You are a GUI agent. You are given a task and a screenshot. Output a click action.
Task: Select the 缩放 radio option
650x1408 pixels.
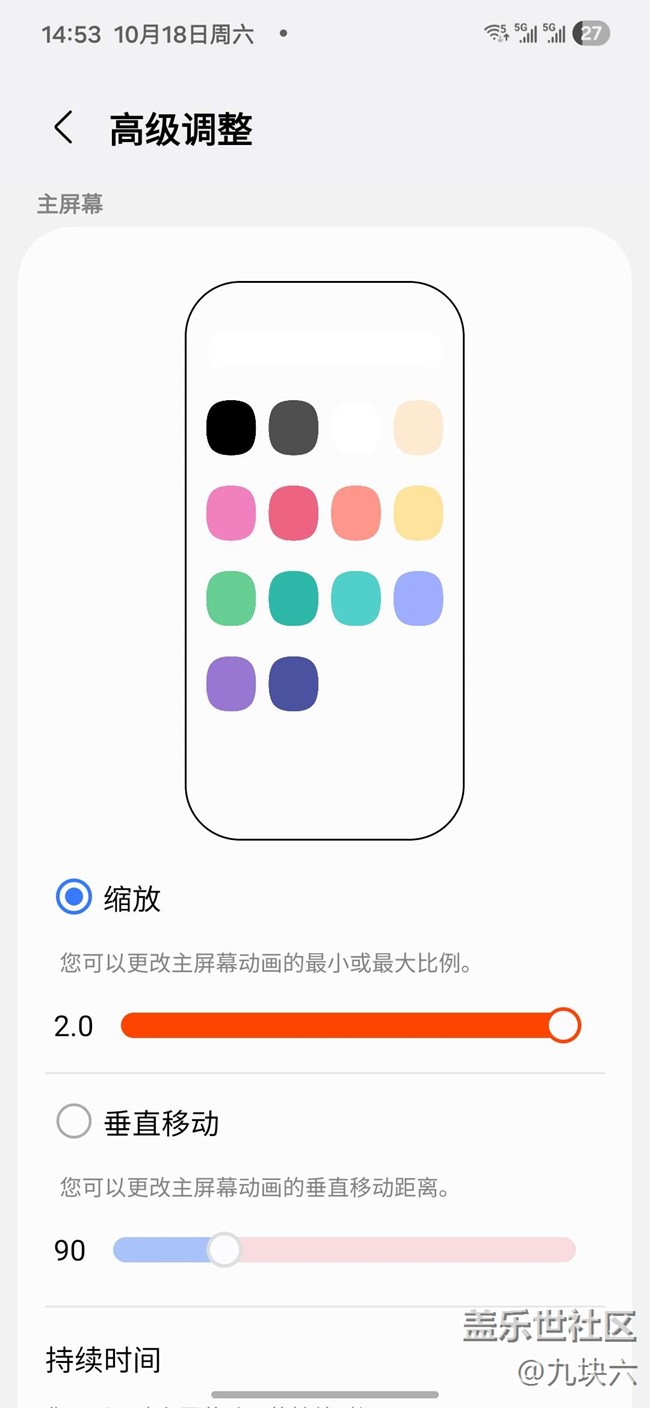(x=74, y=898)
